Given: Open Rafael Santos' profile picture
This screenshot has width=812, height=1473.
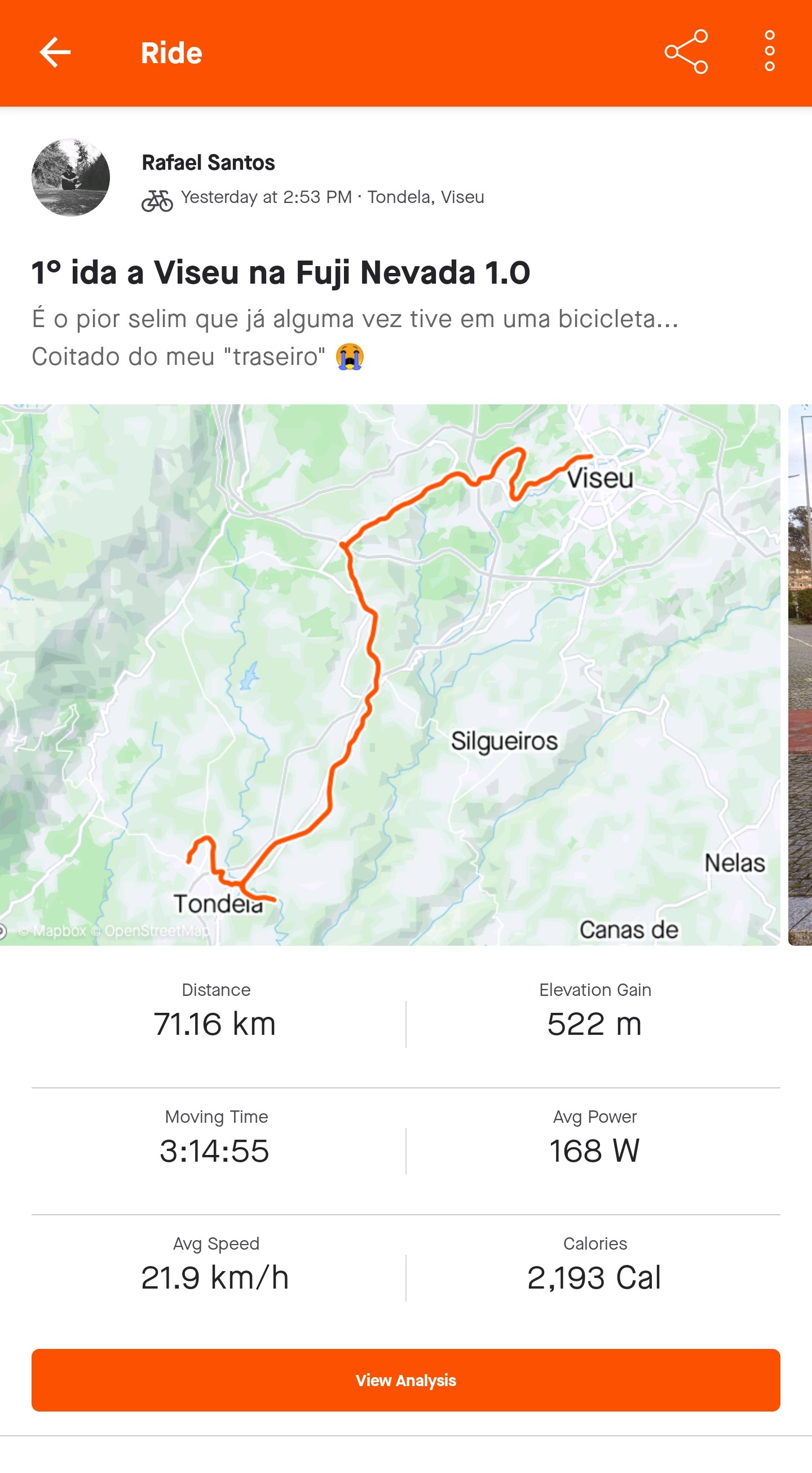Looking at the screenshot, I should (70, 177).
